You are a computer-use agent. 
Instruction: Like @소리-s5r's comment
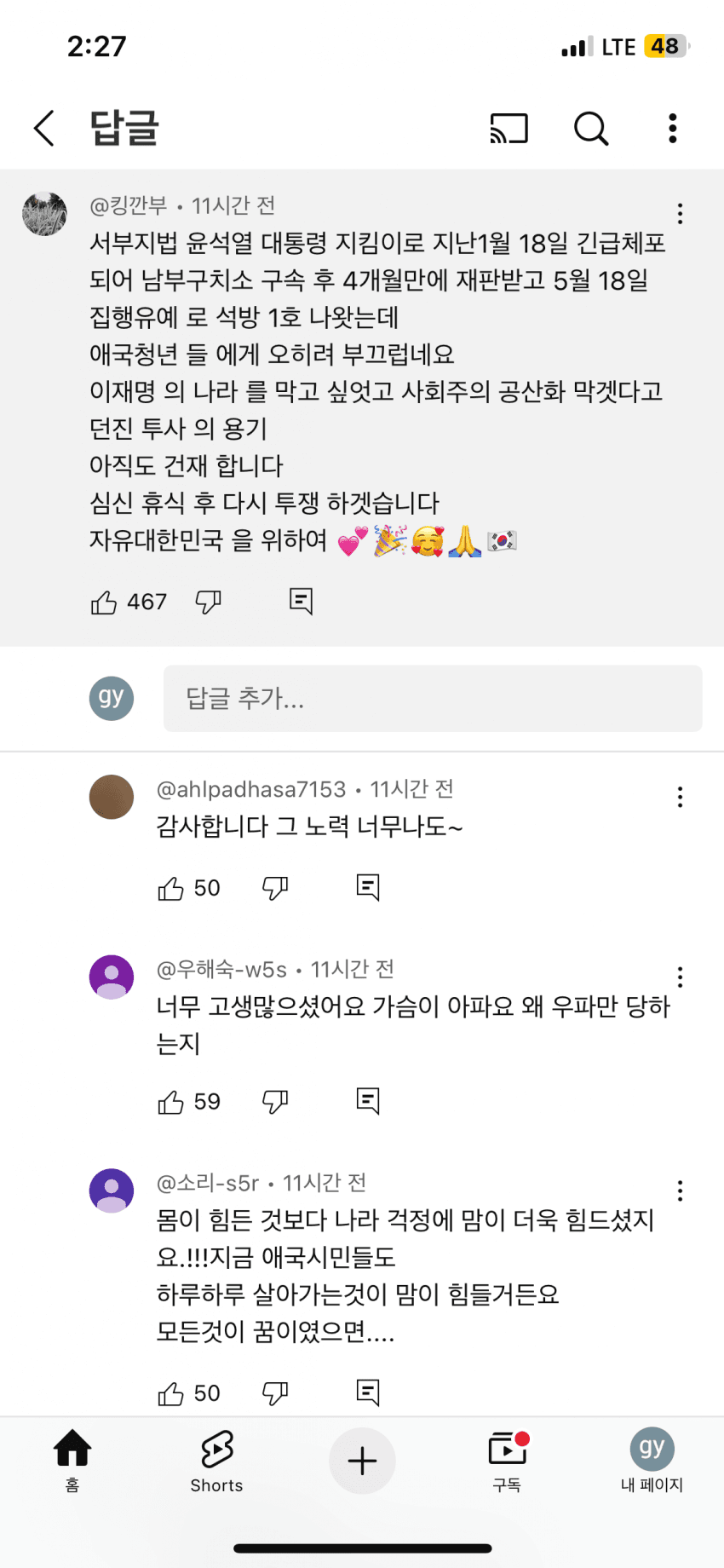tap(173, 1393)
